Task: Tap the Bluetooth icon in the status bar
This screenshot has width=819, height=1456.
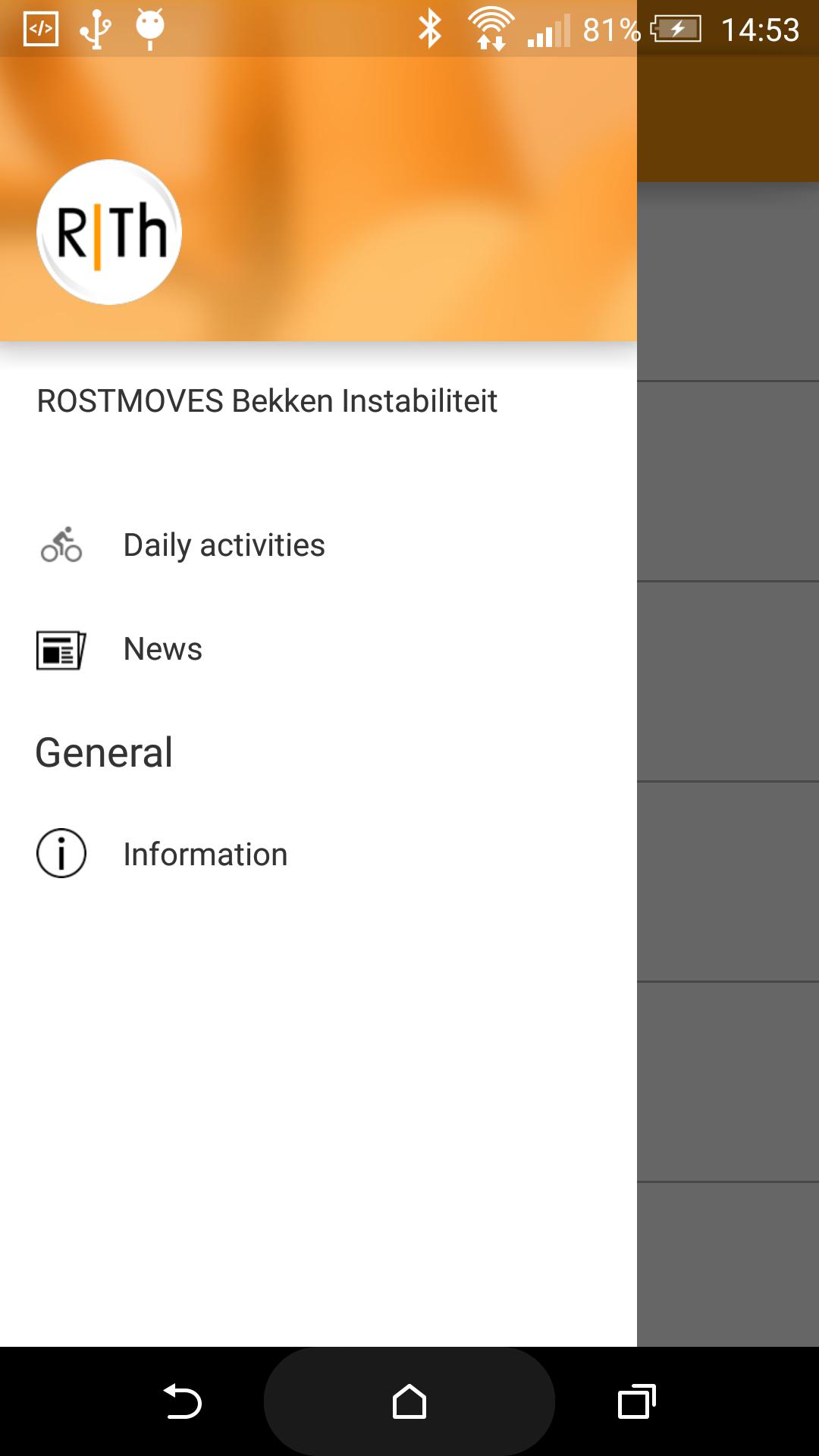Action: click(430, 29)
